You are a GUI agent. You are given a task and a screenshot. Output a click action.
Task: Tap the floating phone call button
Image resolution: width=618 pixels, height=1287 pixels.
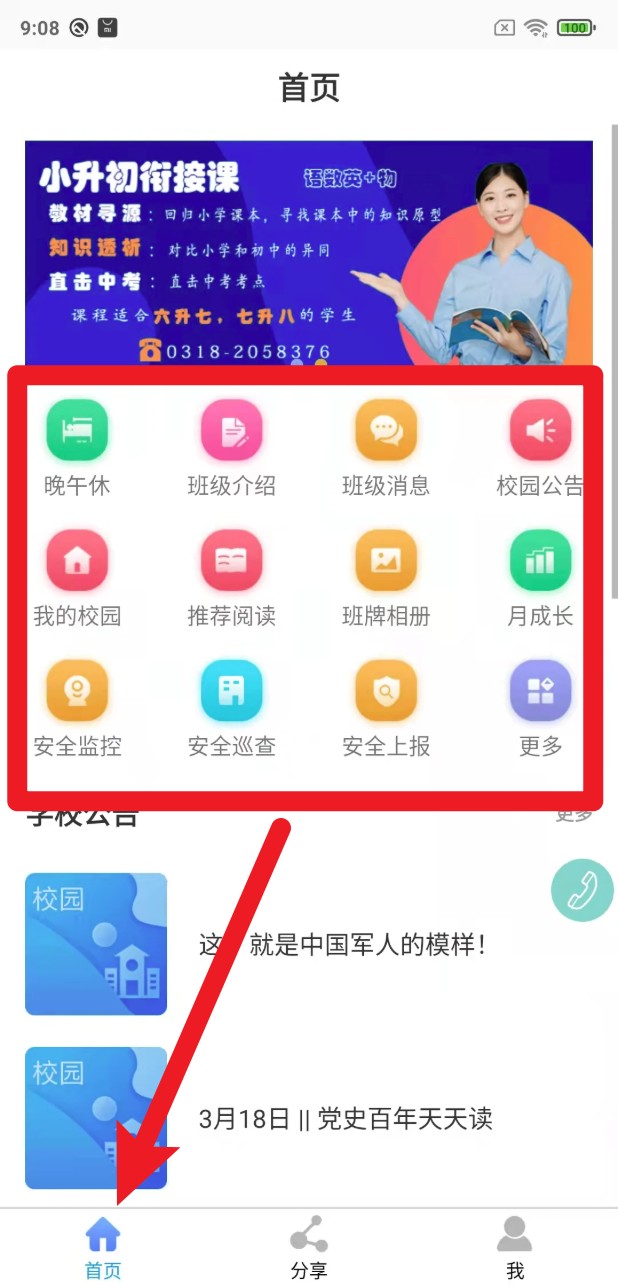point(582,889)
